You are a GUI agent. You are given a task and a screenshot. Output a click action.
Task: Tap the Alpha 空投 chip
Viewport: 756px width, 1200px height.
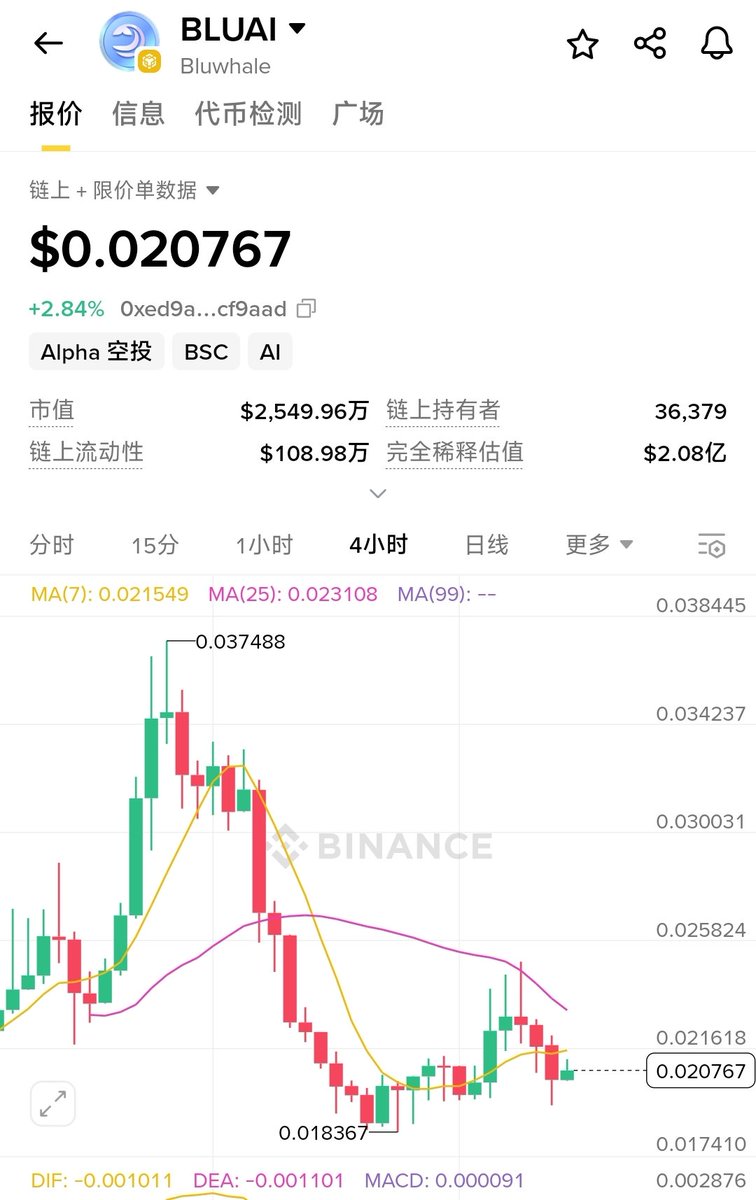click(96, 352)
